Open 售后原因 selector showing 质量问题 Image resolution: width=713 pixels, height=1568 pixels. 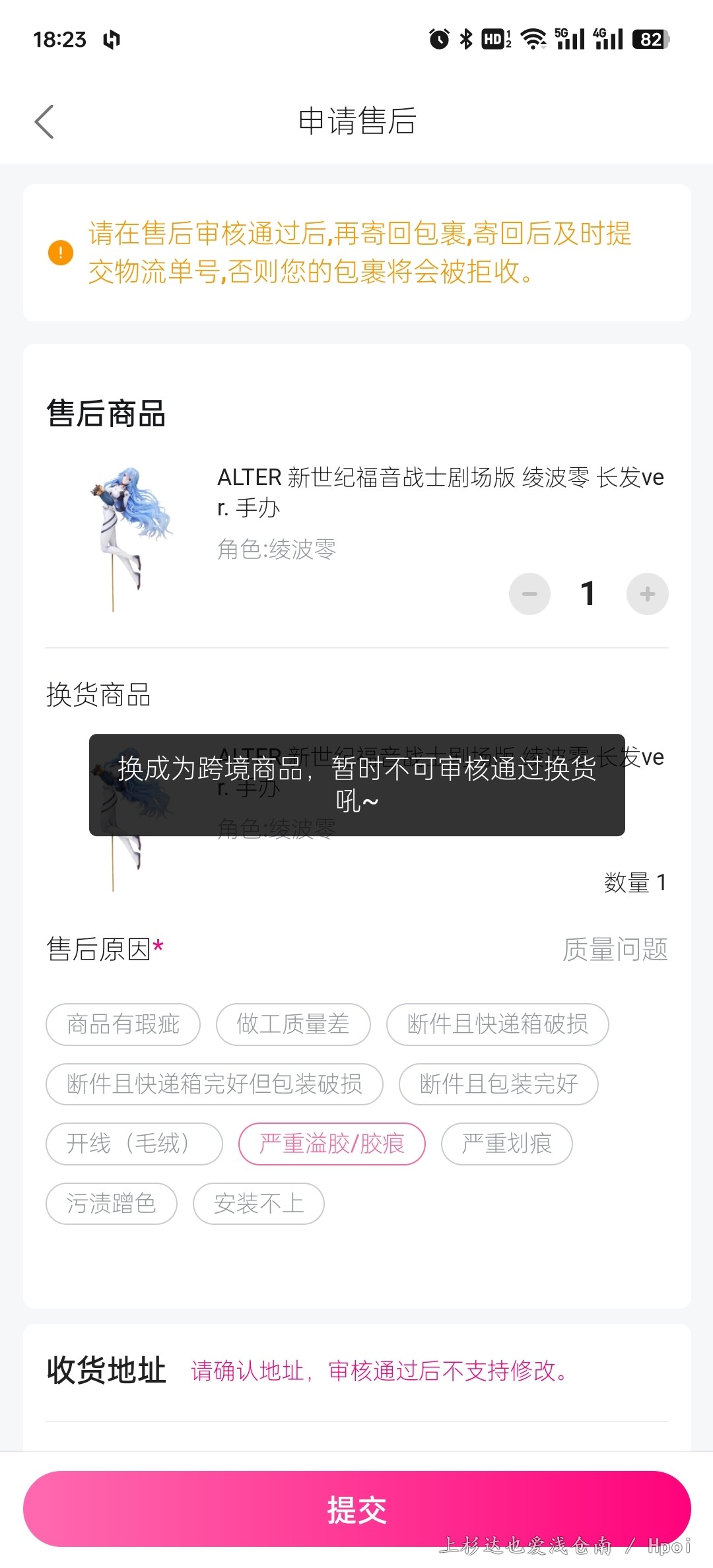[614, 950]
